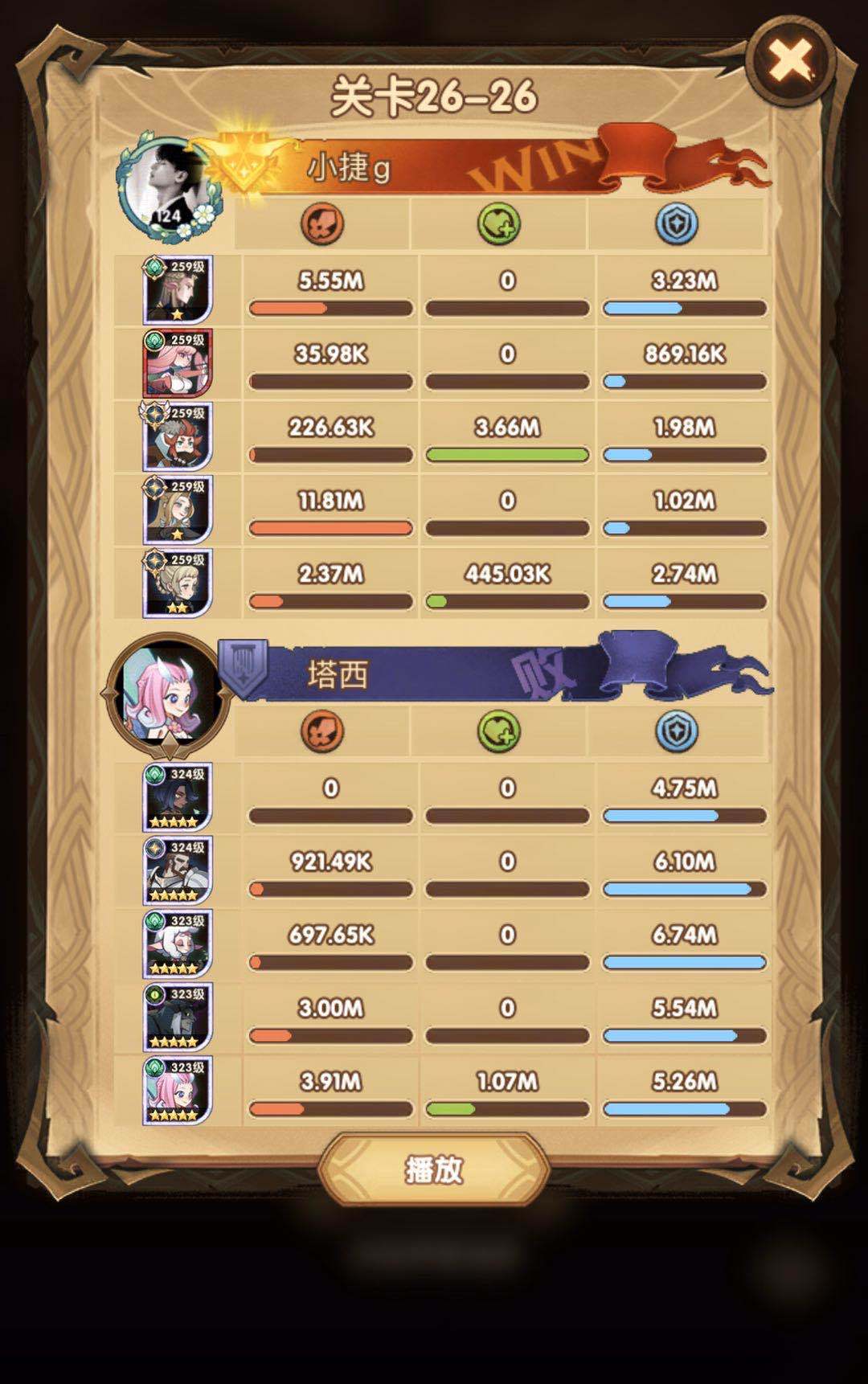Click the damage progress bar showing 5.55M

point(330,306)
